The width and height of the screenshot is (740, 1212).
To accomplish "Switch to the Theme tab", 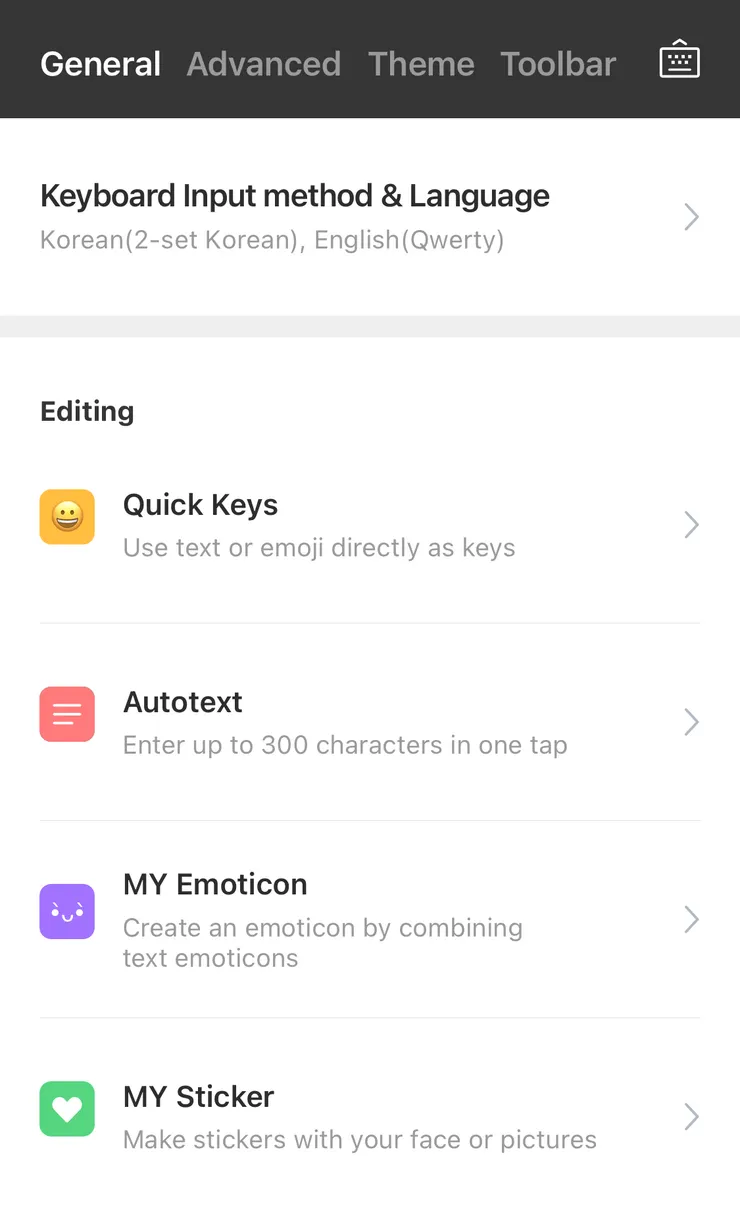I will coord(421,64).
